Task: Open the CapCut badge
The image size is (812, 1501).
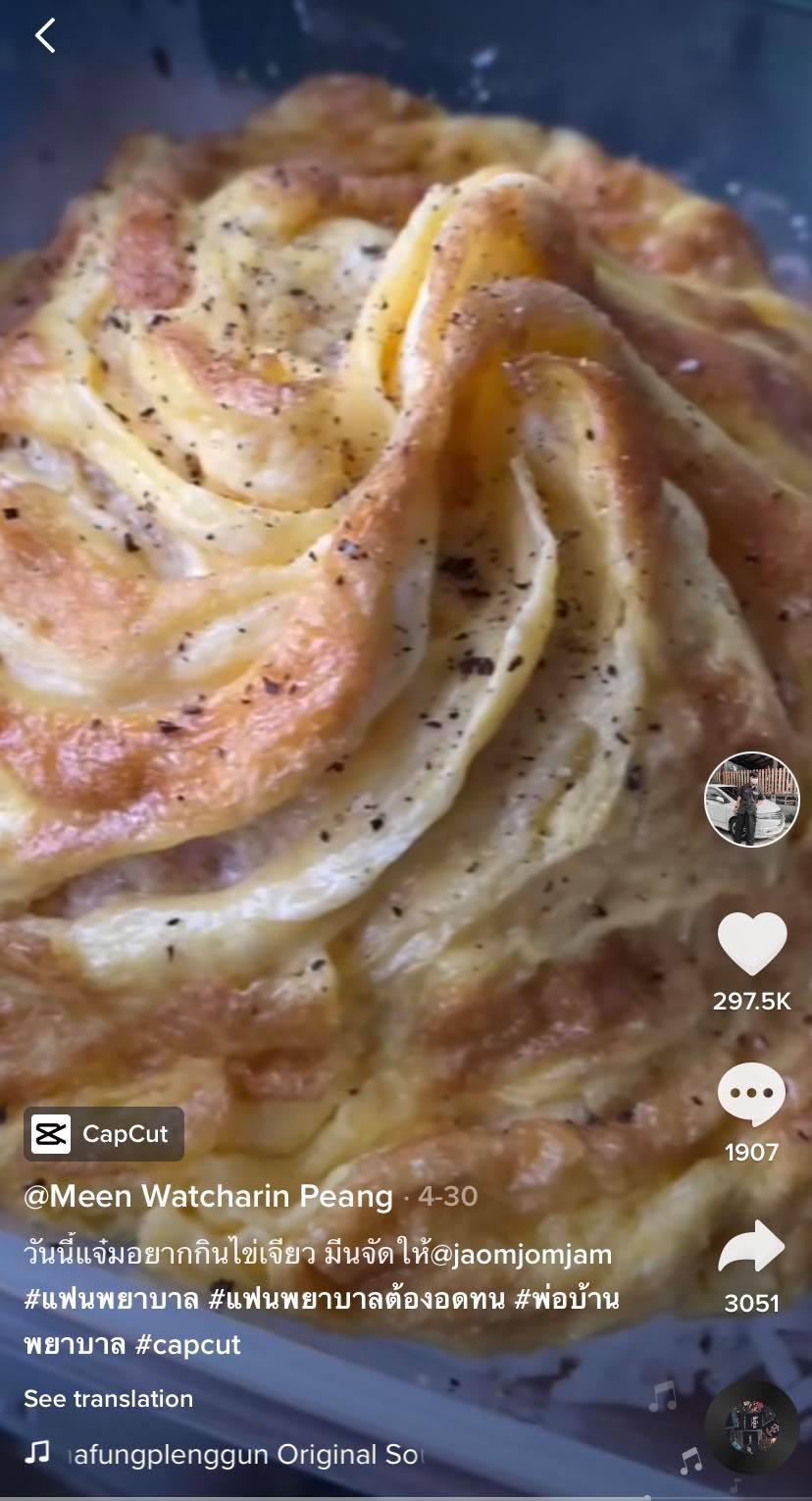Action: click(104, 1134)
